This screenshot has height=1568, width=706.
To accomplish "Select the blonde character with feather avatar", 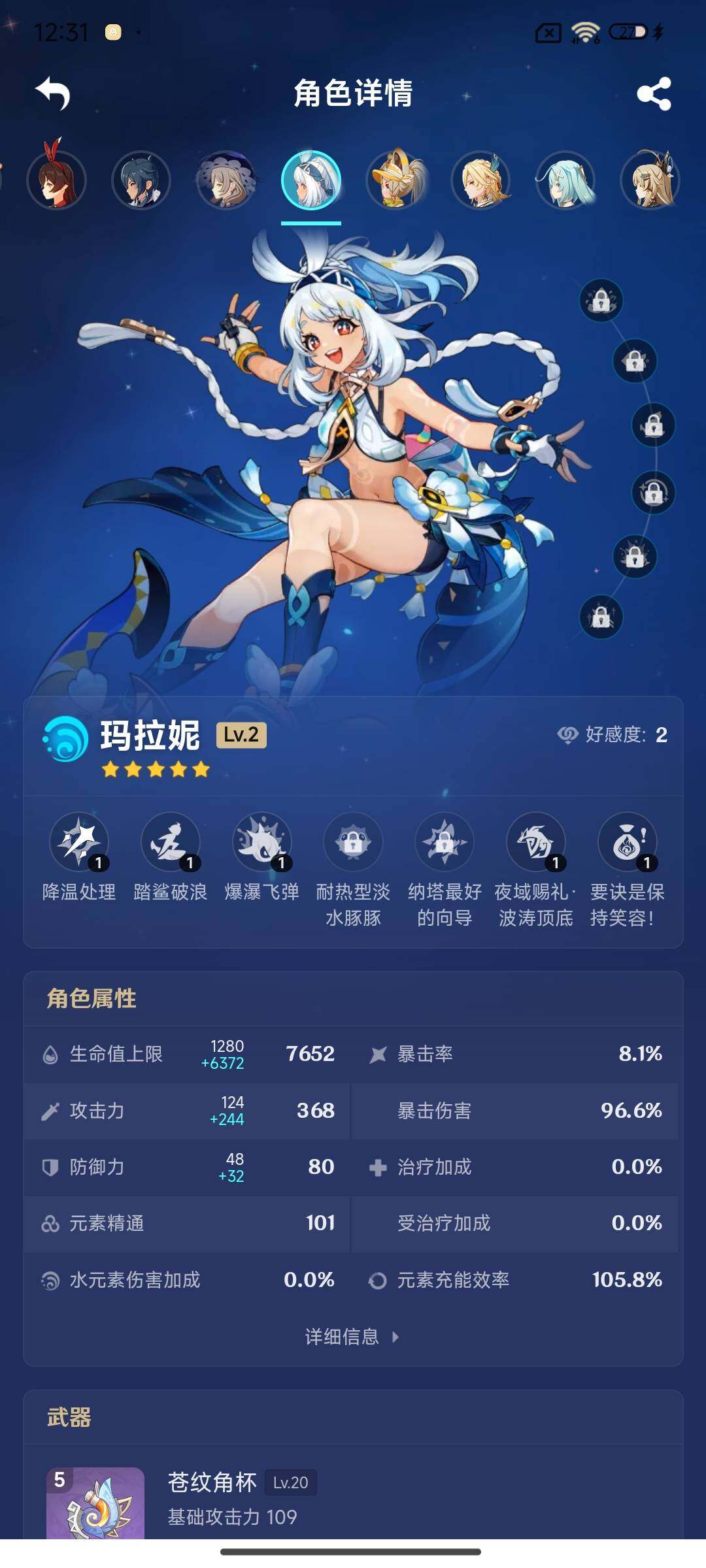I will tap(481, 180).
